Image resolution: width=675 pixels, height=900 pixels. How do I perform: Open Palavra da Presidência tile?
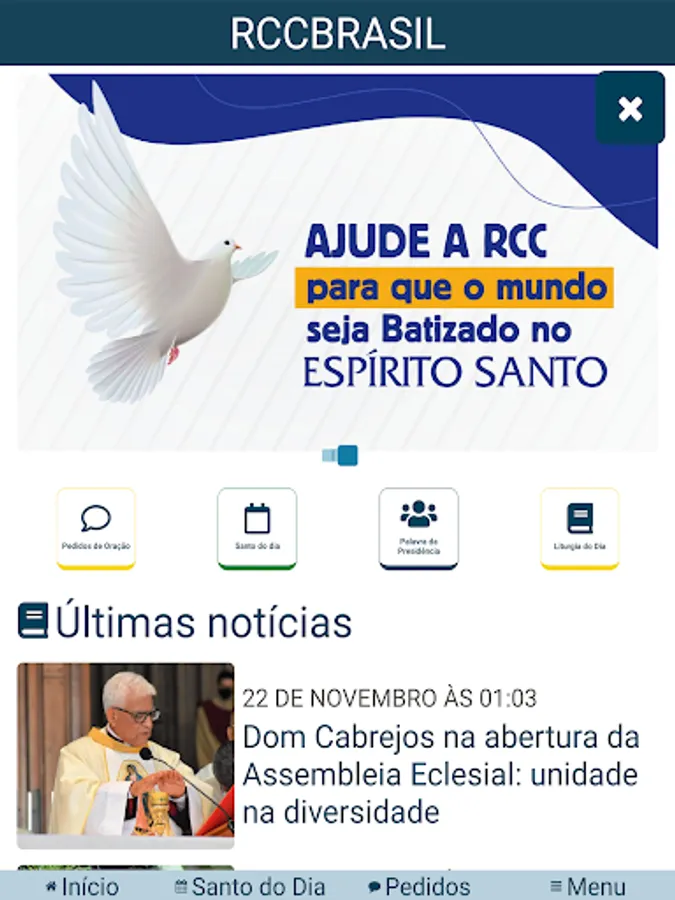418,529
